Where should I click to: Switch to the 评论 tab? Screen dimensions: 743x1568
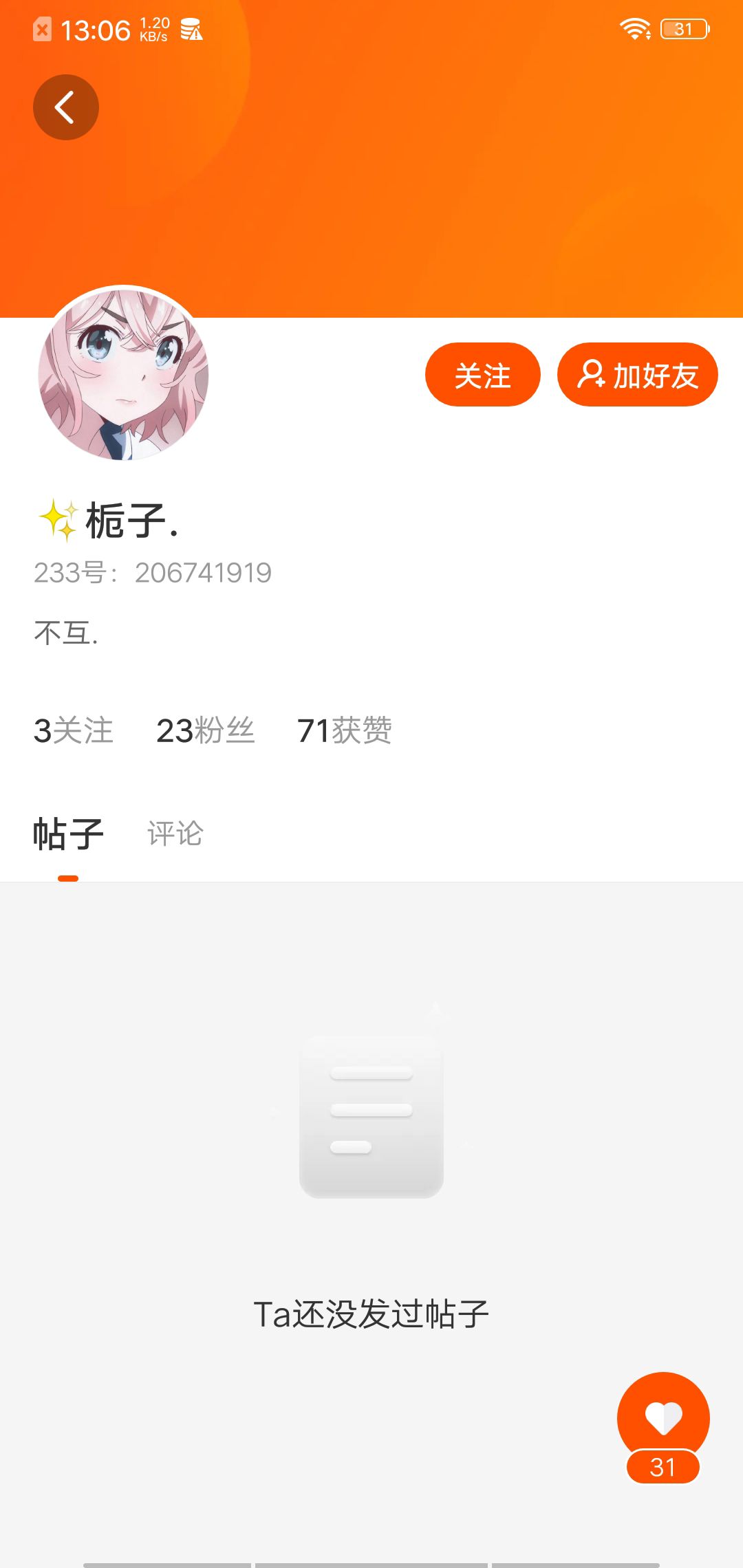[175, 834]
